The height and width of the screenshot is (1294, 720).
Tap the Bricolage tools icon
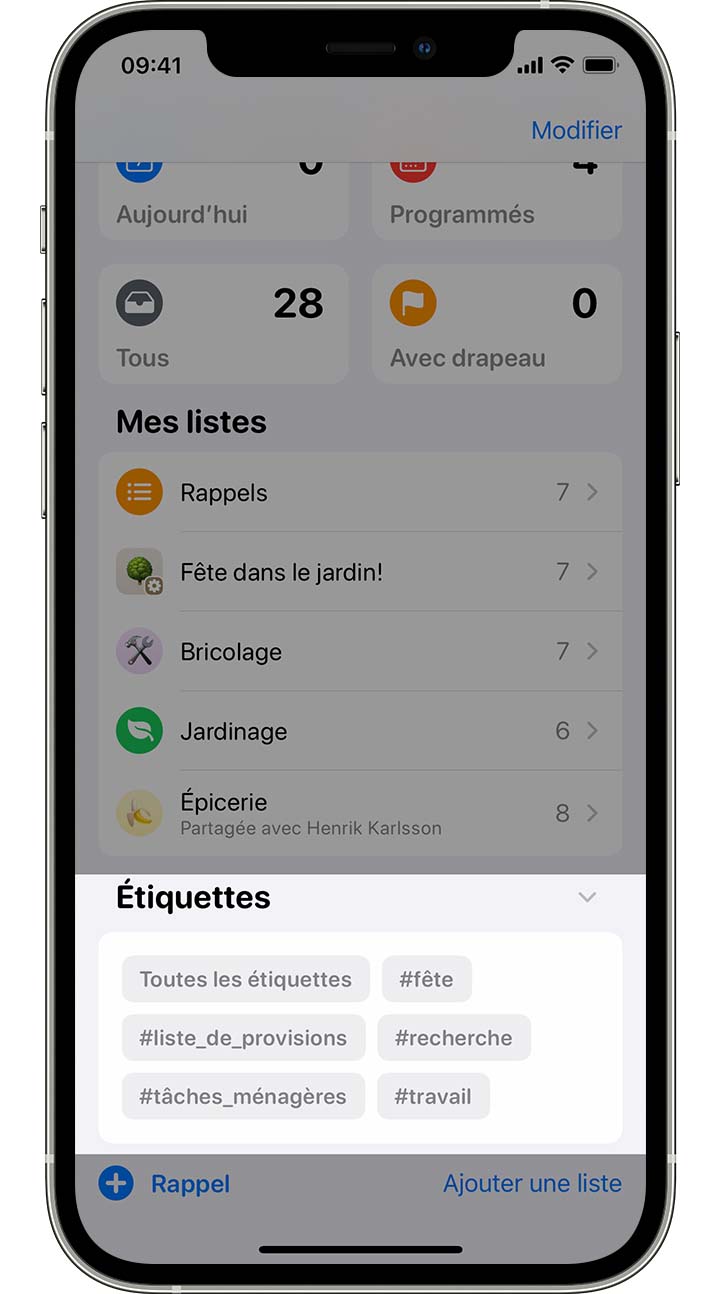pyautogui.click(x=139, y=651)
